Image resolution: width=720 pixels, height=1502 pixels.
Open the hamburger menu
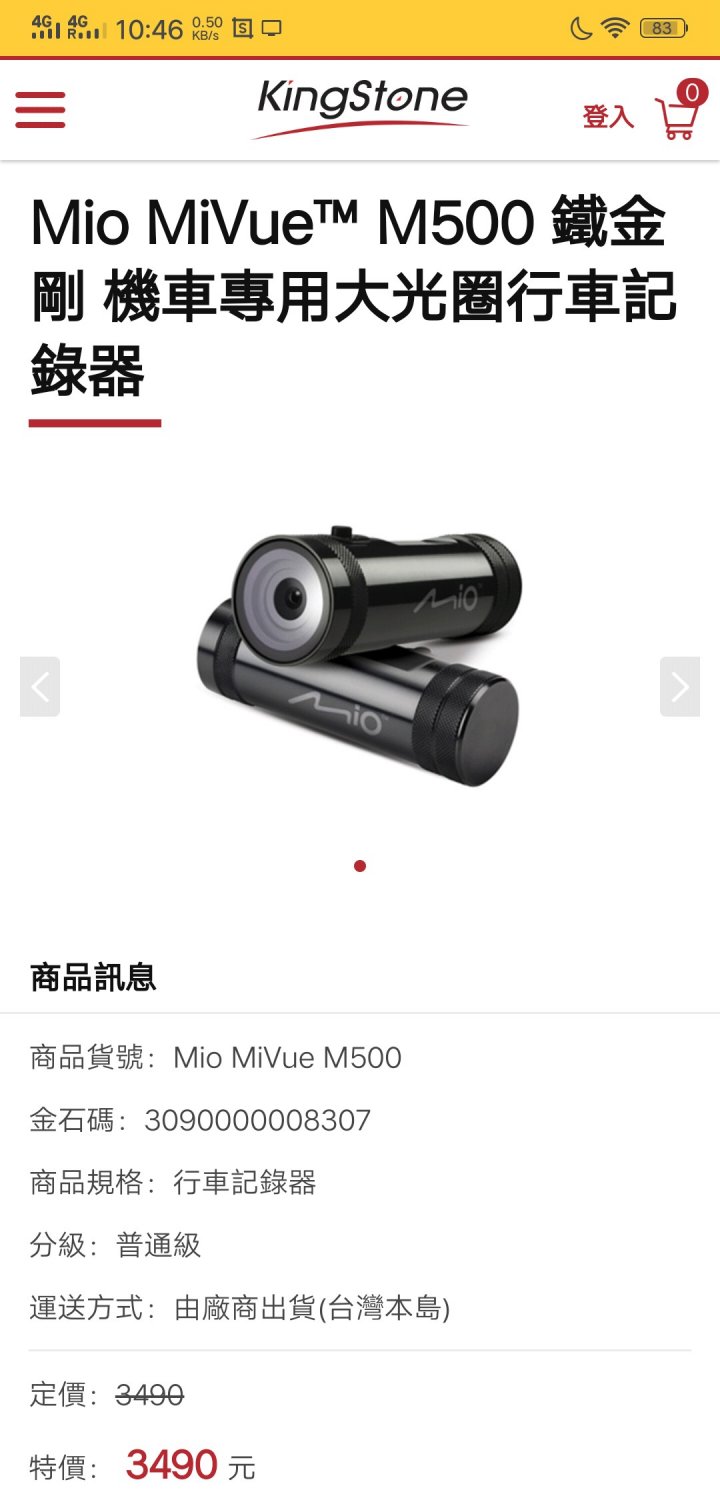pyautogui.click(x=40, y=110)
